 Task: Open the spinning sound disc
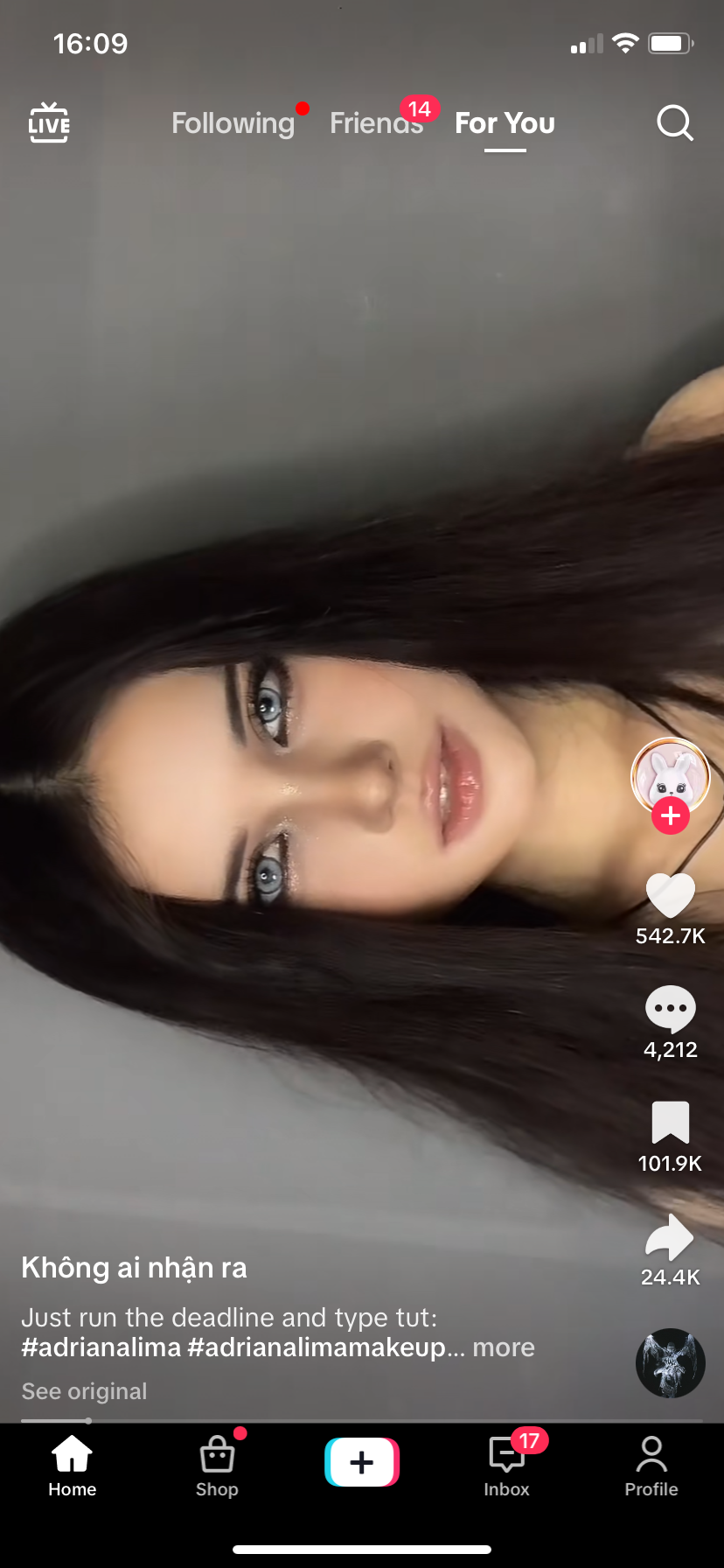coord(670,1363)
